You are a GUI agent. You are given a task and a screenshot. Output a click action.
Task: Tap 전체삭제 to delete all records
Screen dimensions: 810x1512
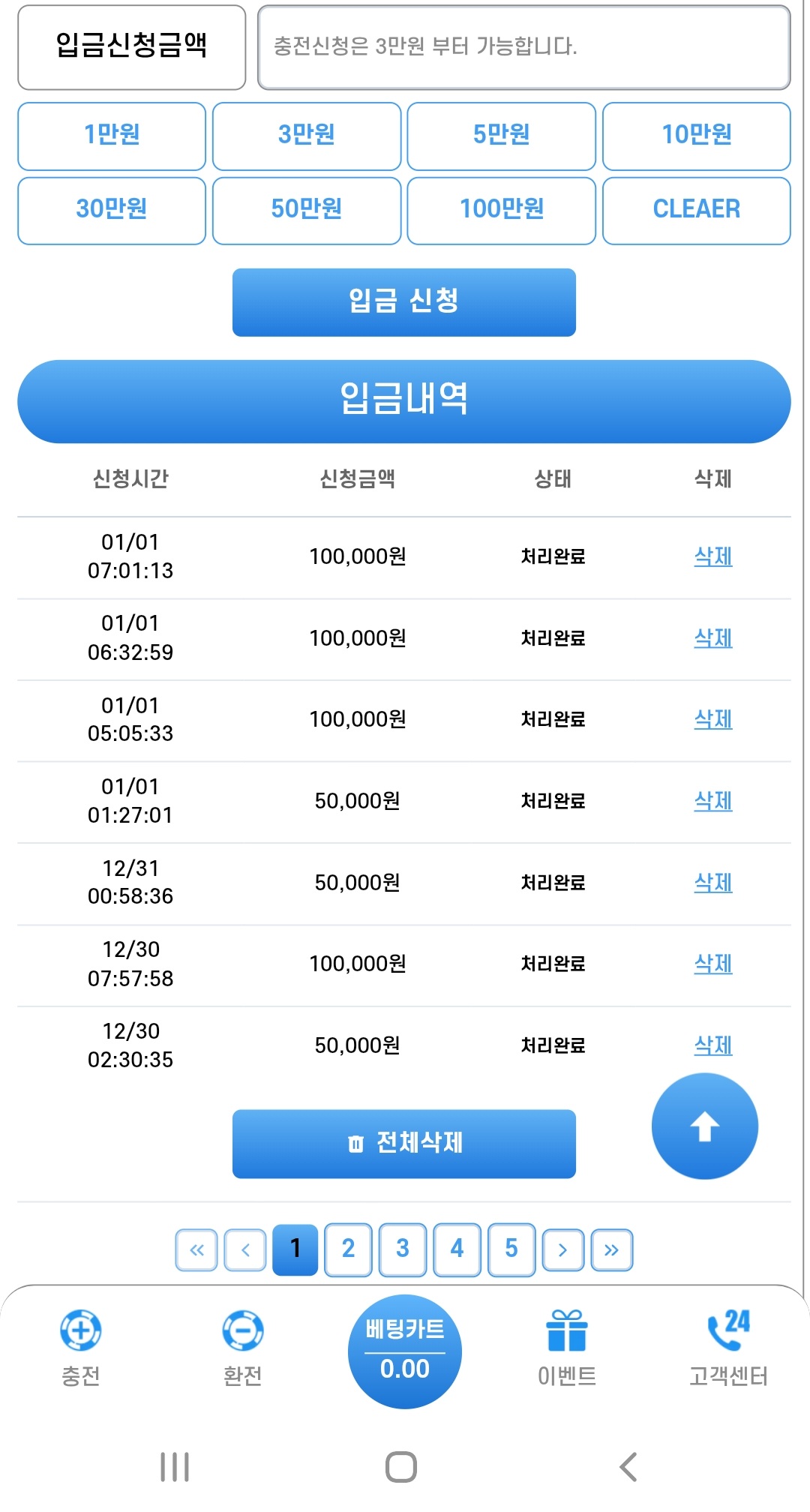(403, 1143)
